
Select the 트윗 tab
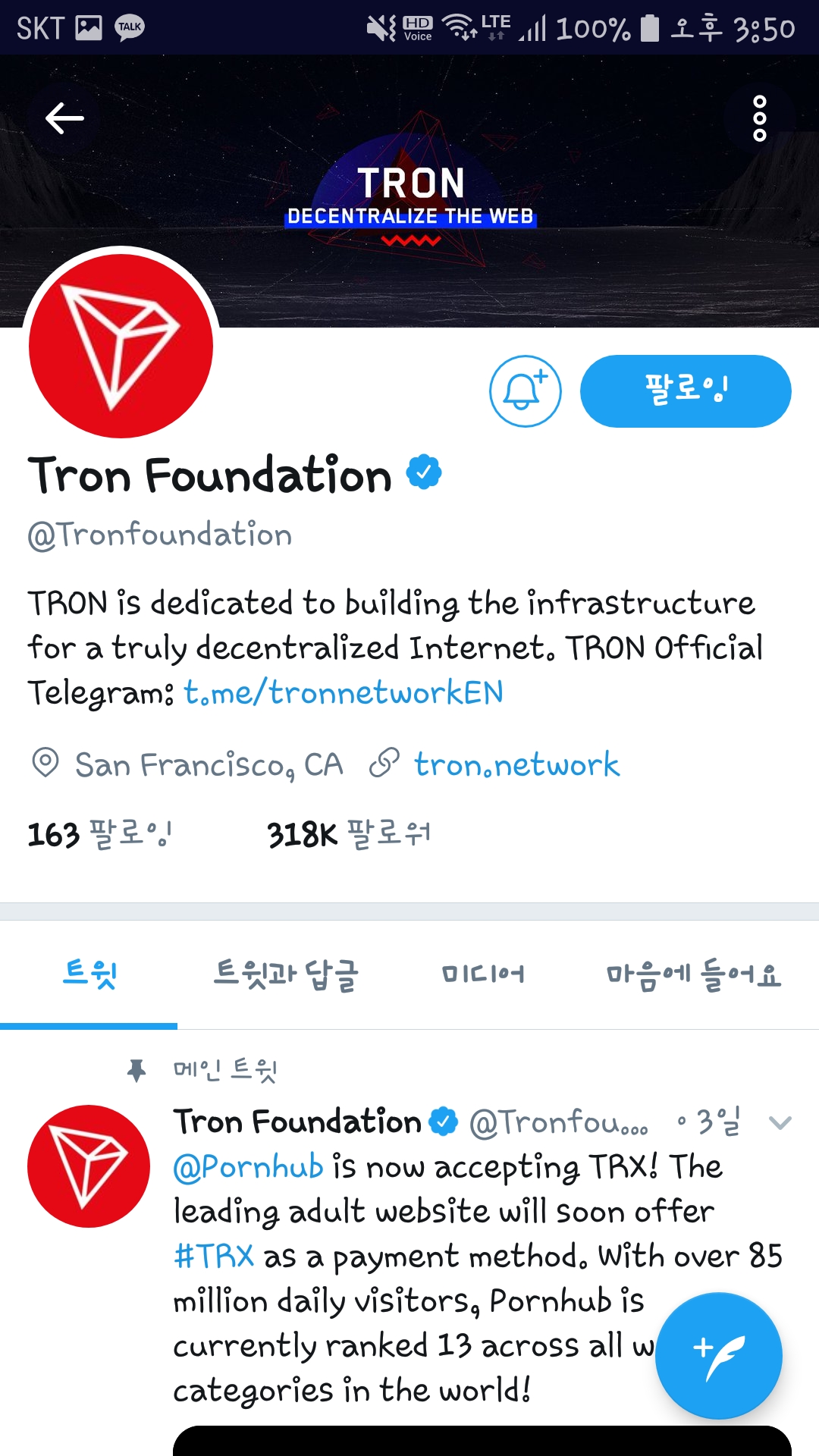pyautogui.click(x=89, y=974)
